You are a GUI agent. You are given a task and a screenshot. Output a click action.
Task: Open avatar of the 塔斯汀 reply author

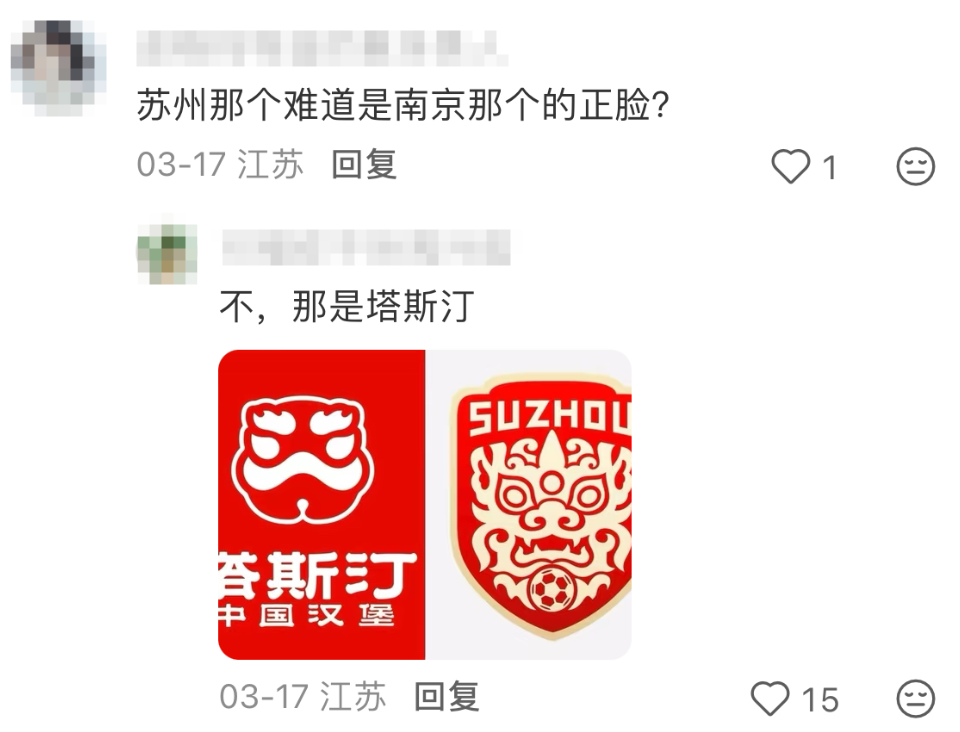click(167, 254)
